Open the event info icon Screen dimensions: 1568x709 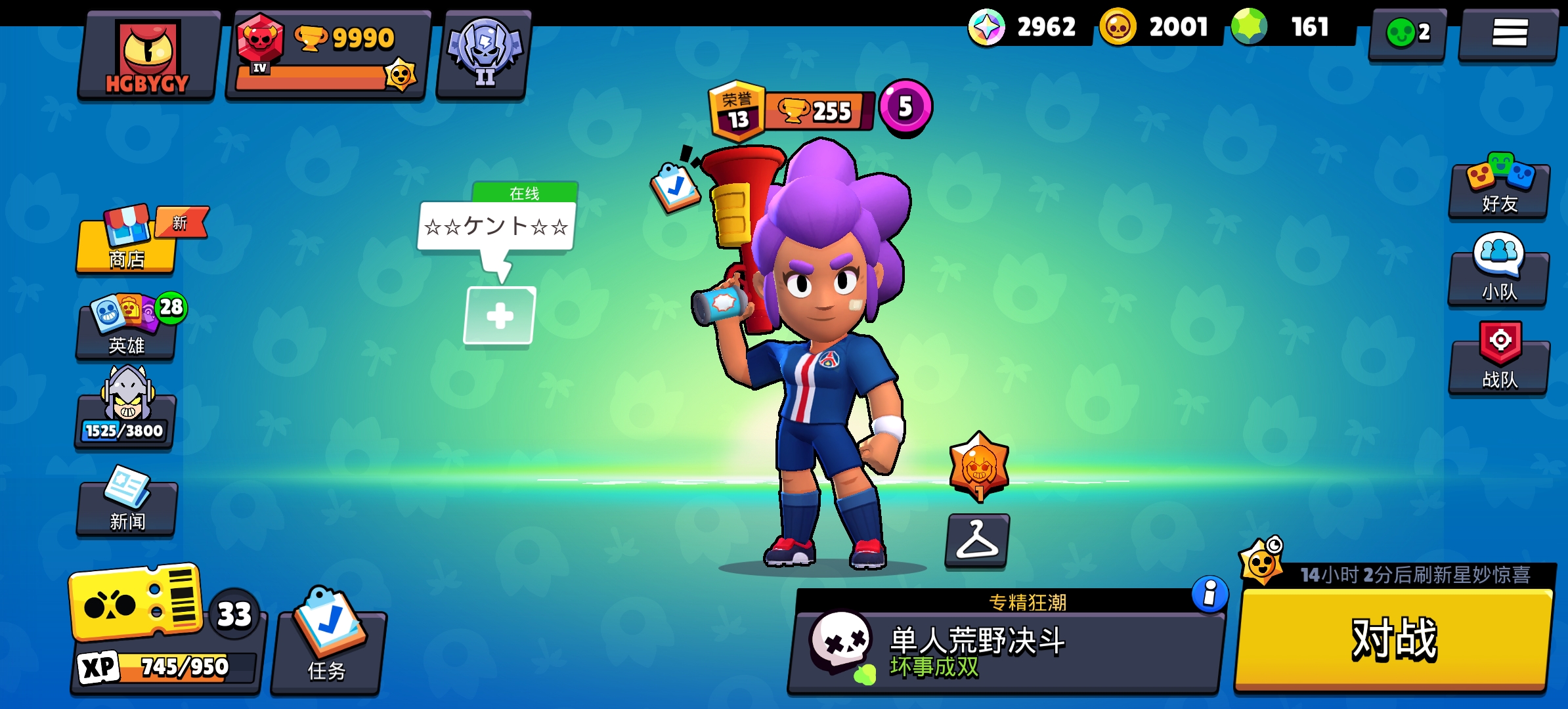pos(1209,595)
